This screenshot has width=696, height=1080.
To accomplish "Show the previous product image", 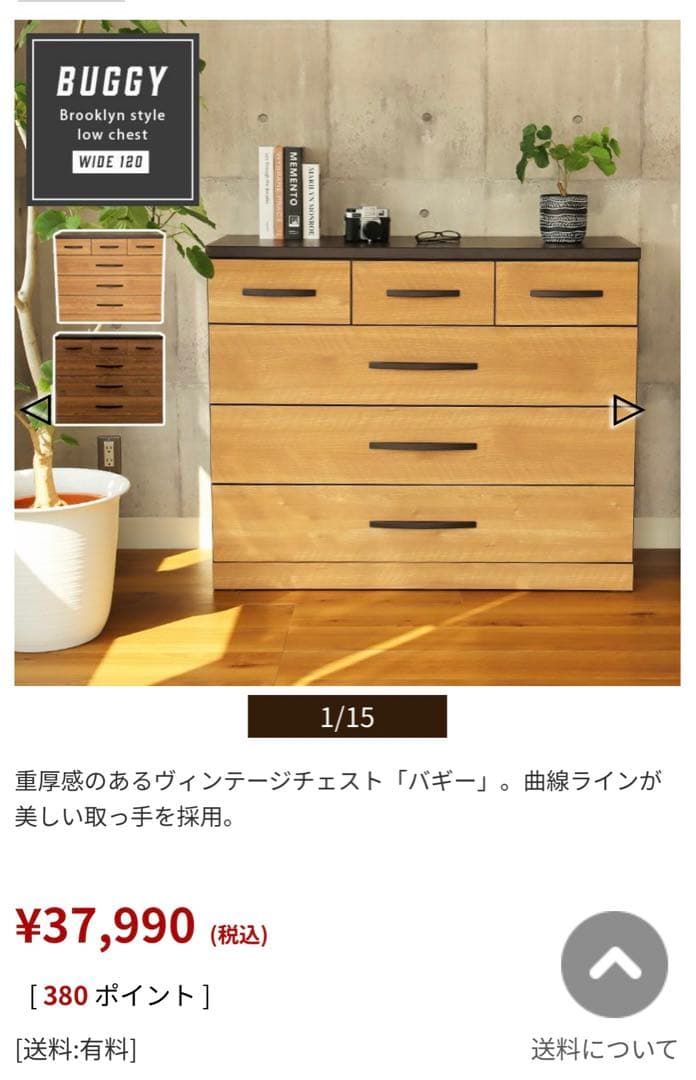I will (x=36, y=410).
